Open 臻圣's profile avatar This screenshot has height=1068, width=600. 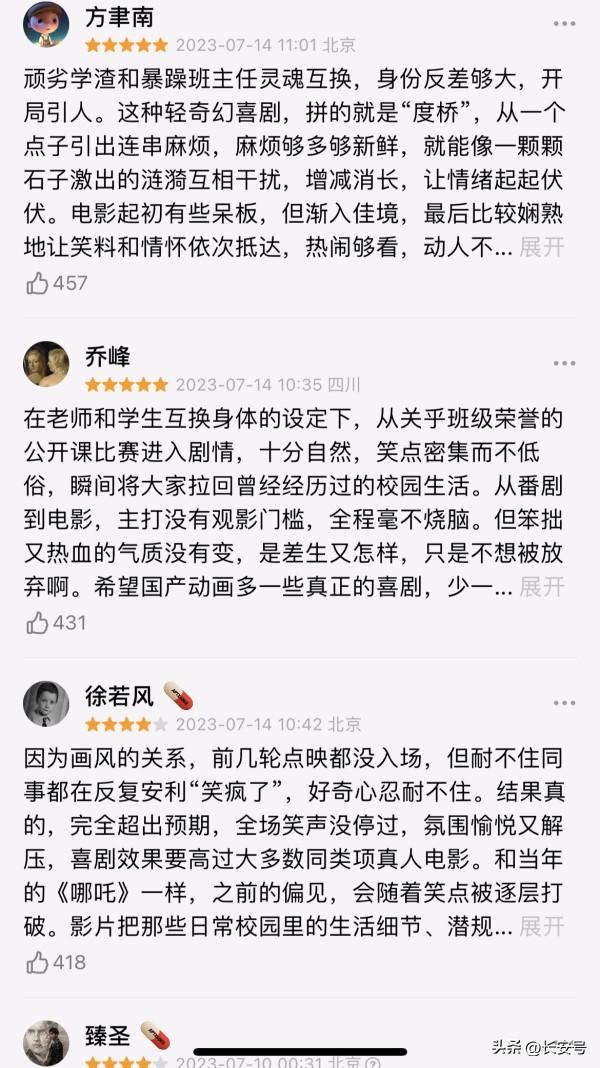pyautogui.click(x=46, y=1043)
